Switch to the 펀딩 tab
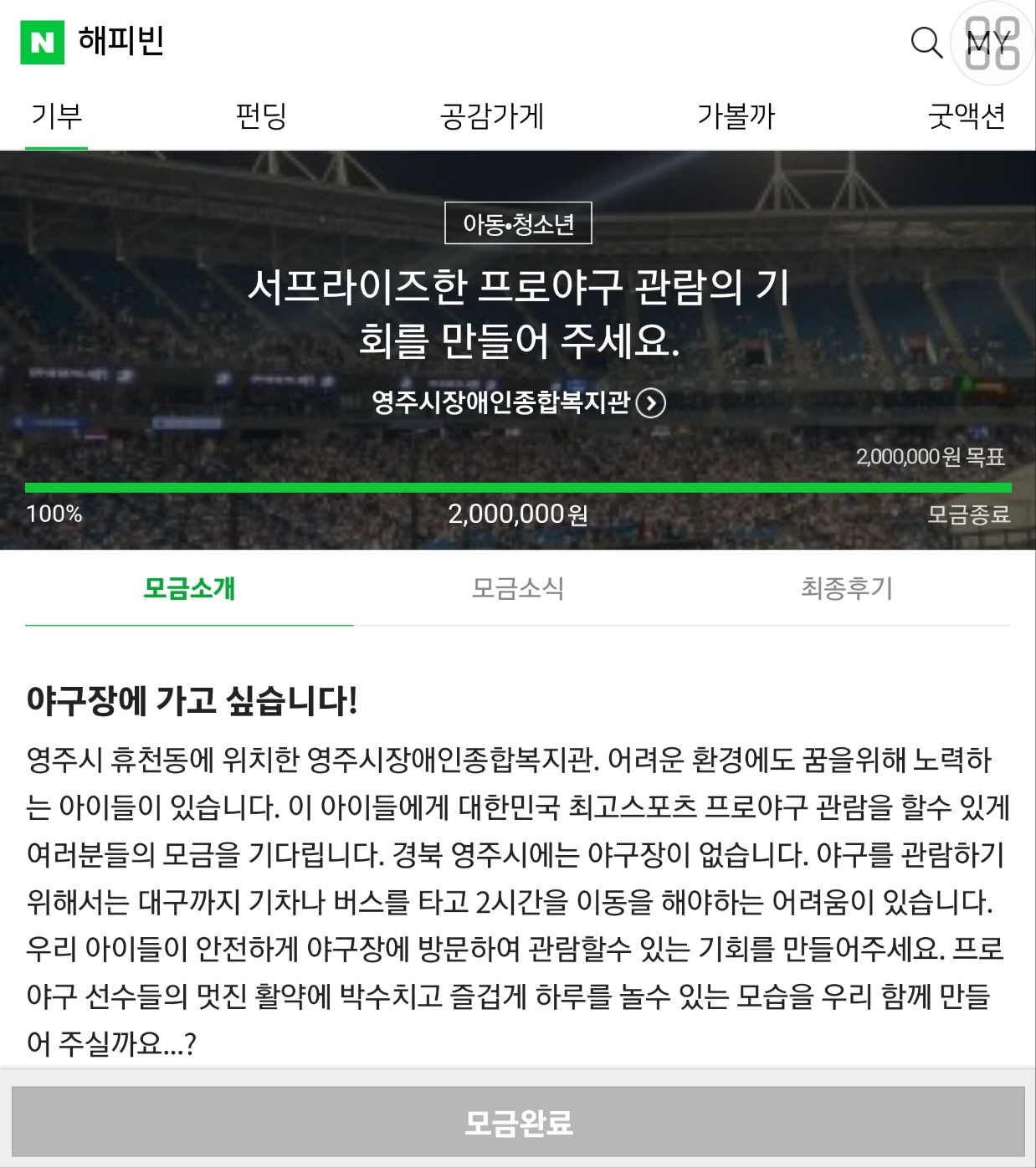The height and width of the screenshot is (1168, 1036). coord(261,116)
